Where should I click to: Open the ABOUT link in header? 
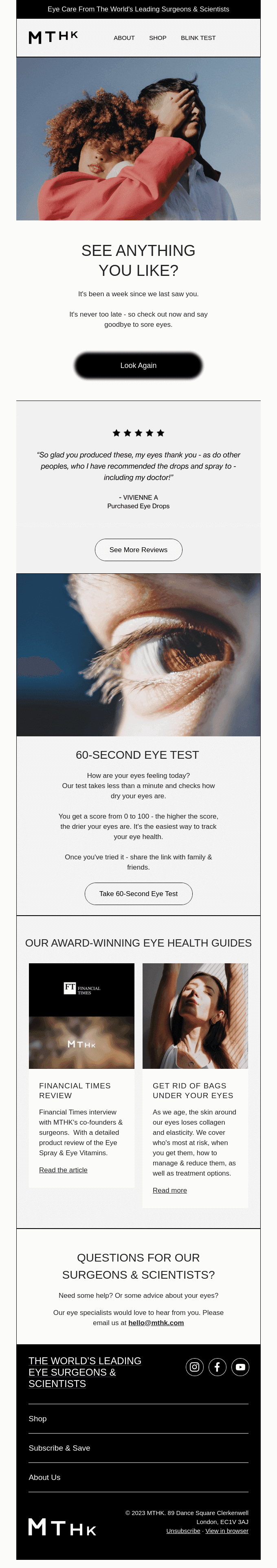click(123, 38)
